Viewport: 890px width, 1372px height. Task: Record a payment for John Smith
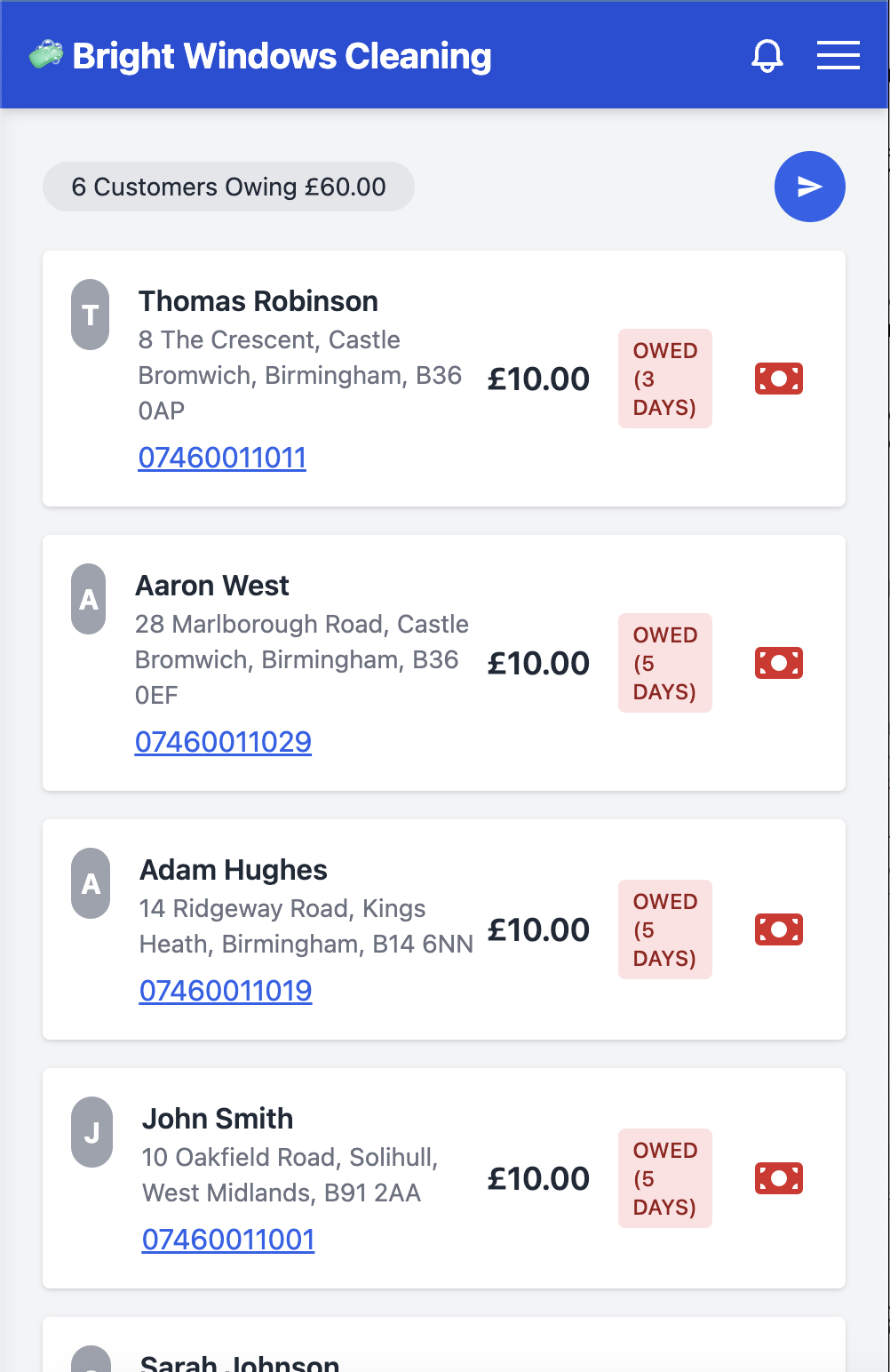pyautogui.click(x=778, y=1177)
